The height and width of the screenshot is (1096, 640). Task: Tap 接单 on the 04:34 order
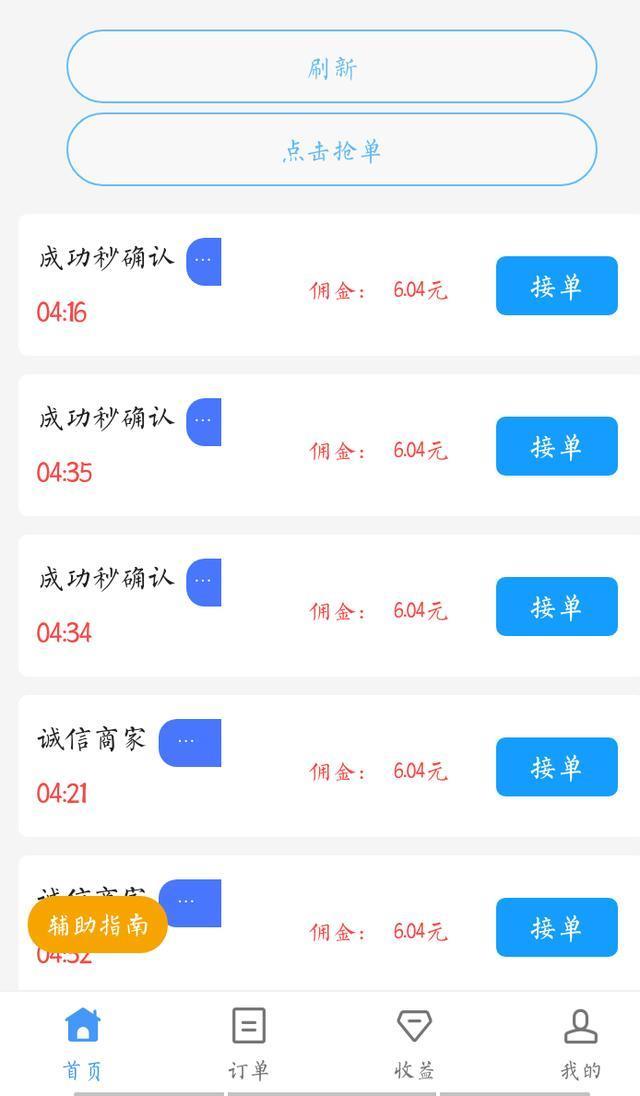tap(556, 607)
